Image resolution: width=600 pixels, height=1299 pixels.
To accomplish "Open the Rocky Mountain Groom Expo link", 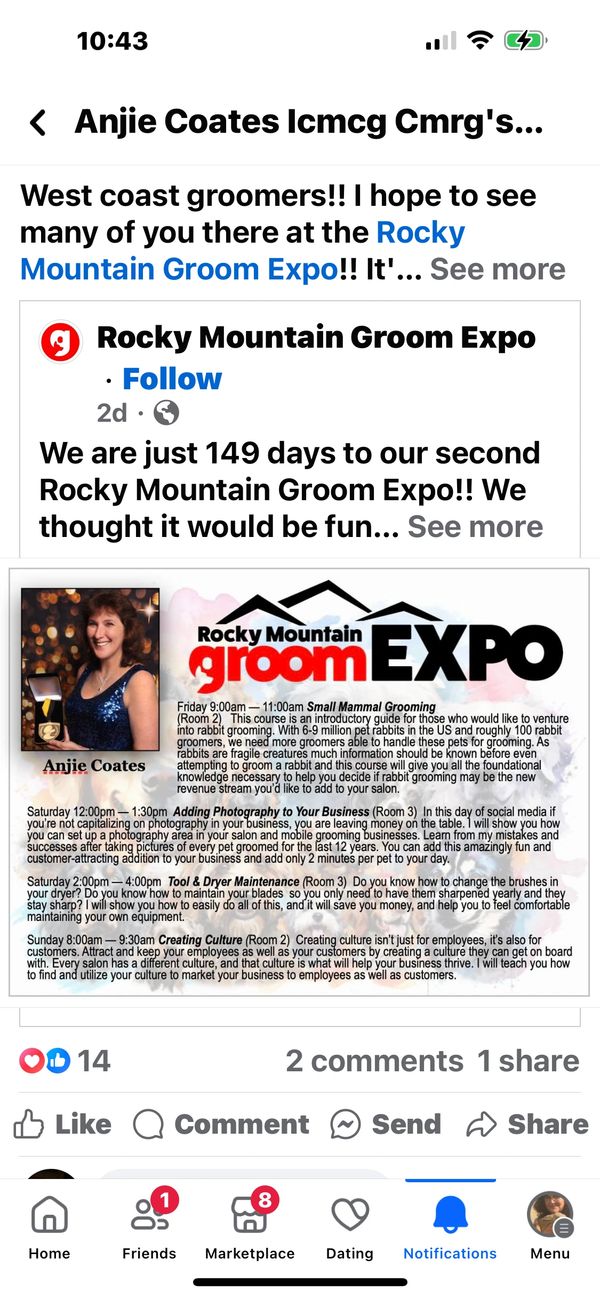I will [x=178, y=269].
